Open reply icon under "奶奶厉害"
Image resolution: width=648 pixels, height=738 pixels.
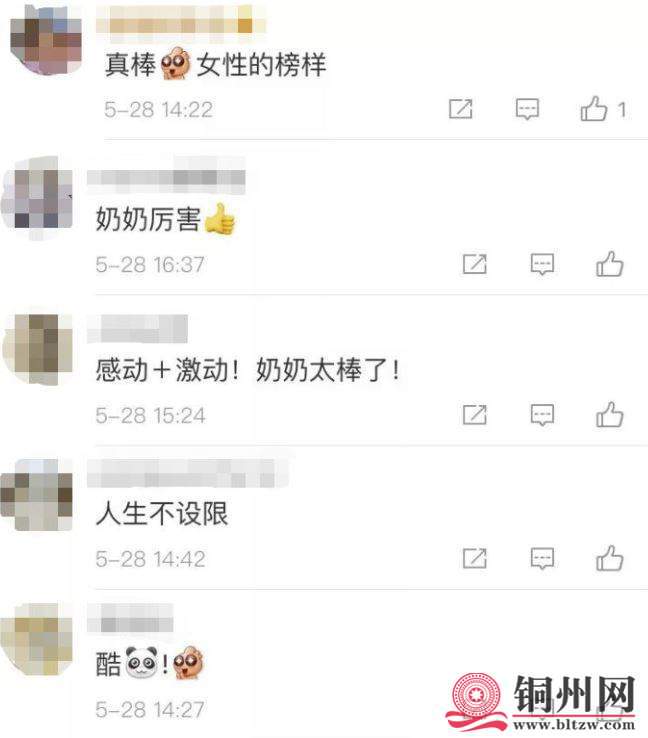[x=542, y=264]
